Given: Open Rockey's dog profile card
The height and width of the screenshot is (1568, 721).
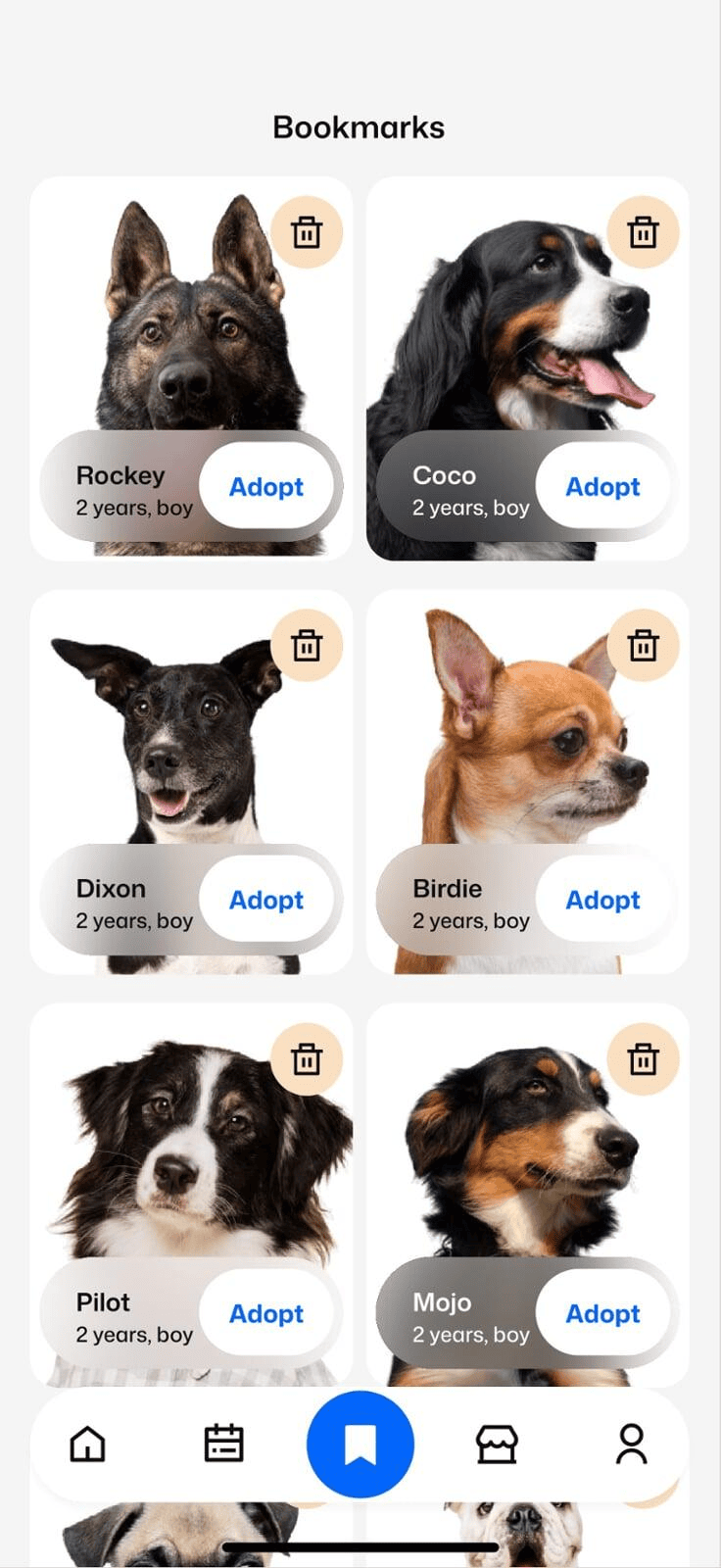Looking at the screenshot, I should coord(186,323).
